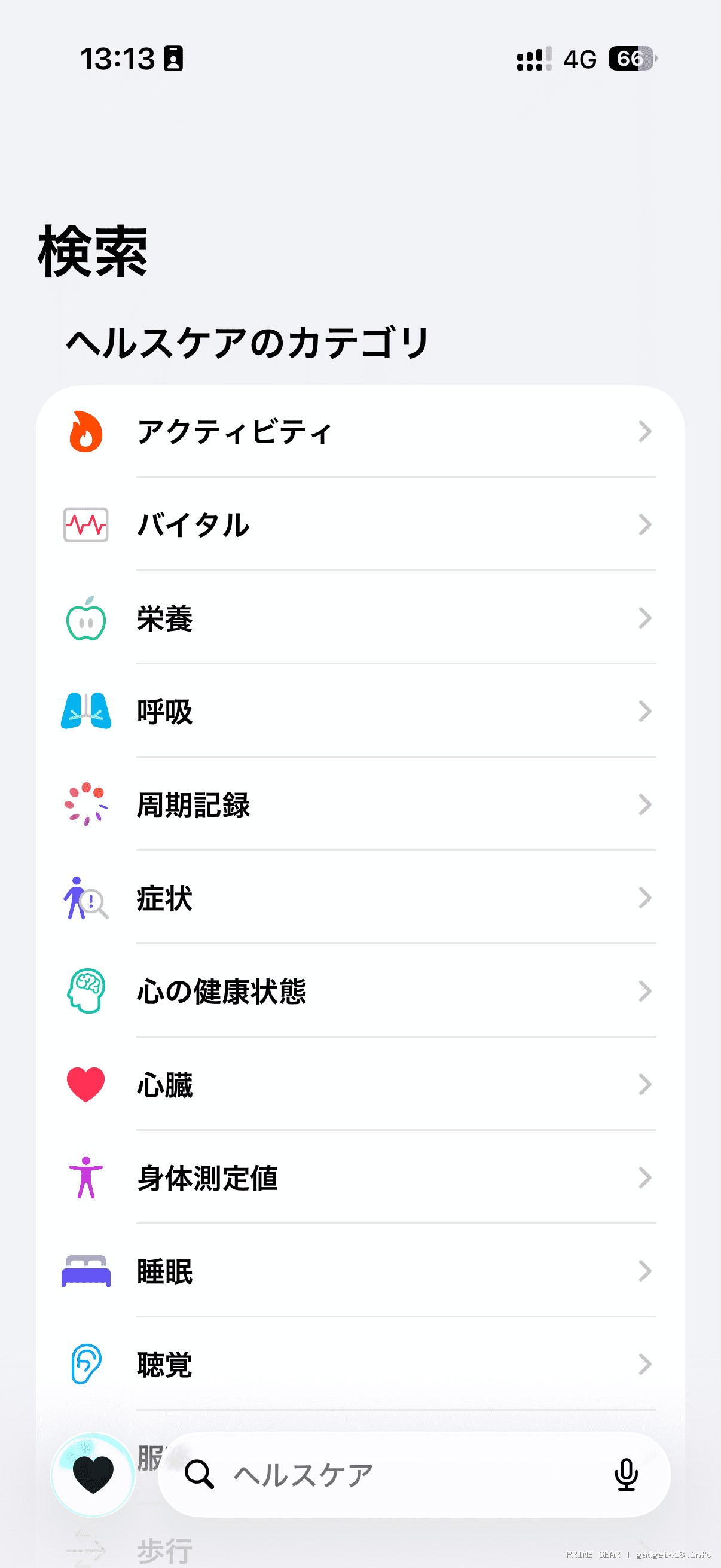Start voice search with the microphone
Viewport: 721px width, 1568px height.
[x=626, y=1475]
